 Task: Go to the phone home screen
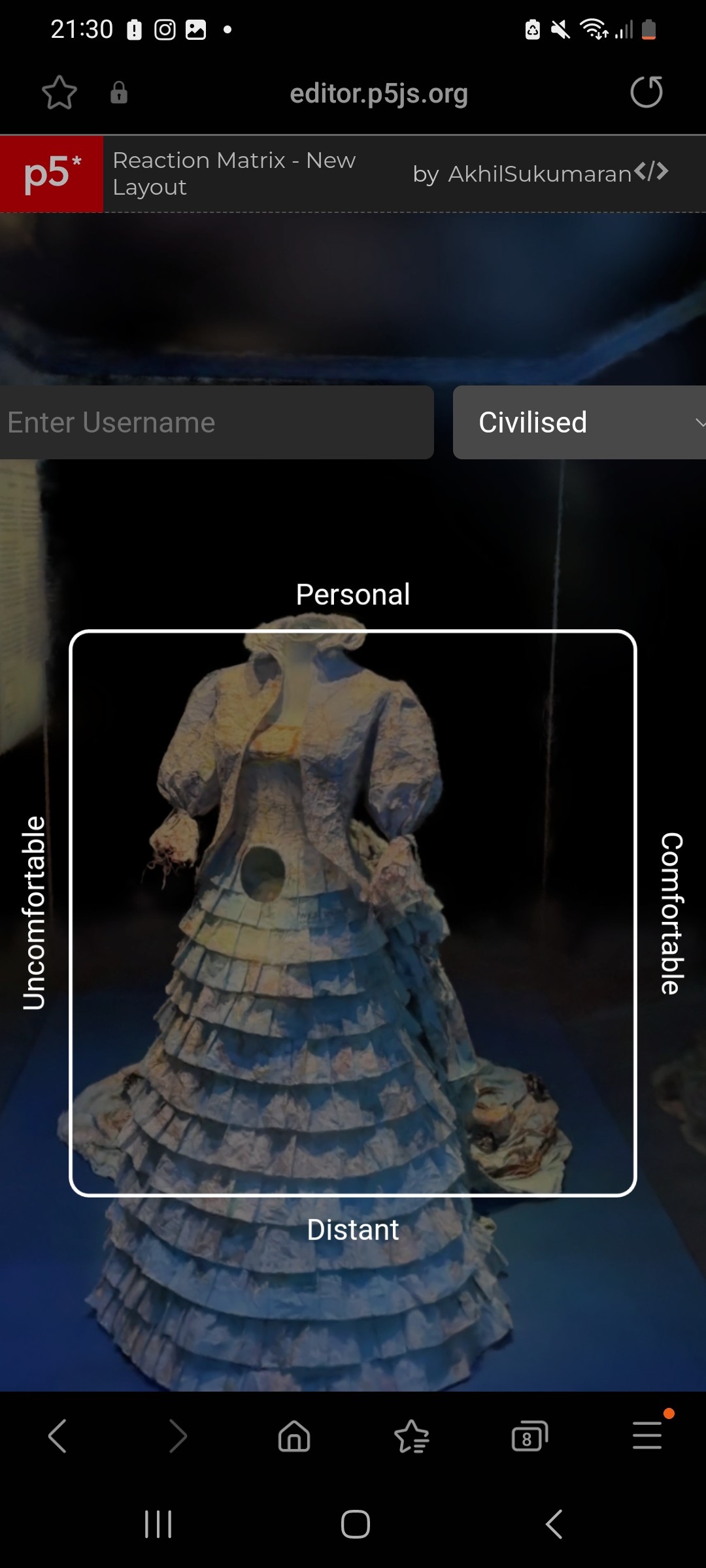(x=355, y=1524)
